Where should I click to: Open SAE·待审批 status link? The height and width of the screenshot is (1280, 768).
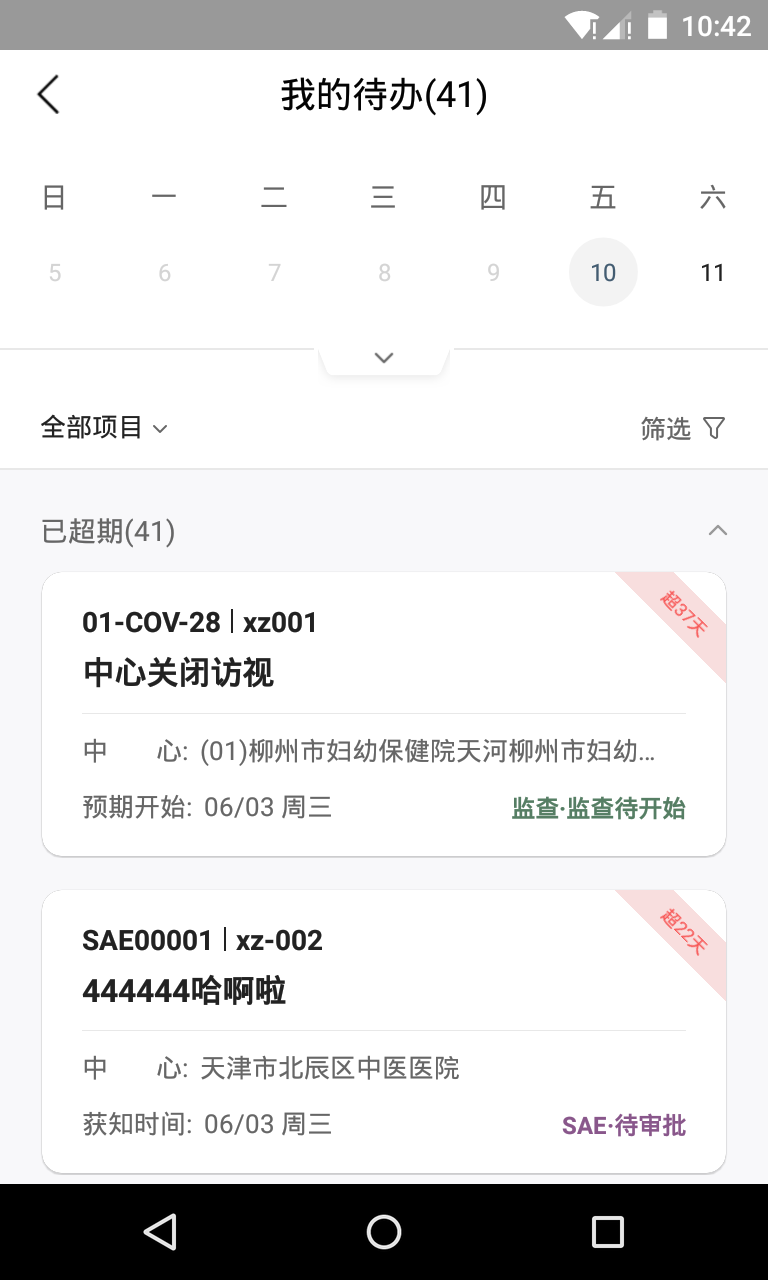[x=622, y=1124]
